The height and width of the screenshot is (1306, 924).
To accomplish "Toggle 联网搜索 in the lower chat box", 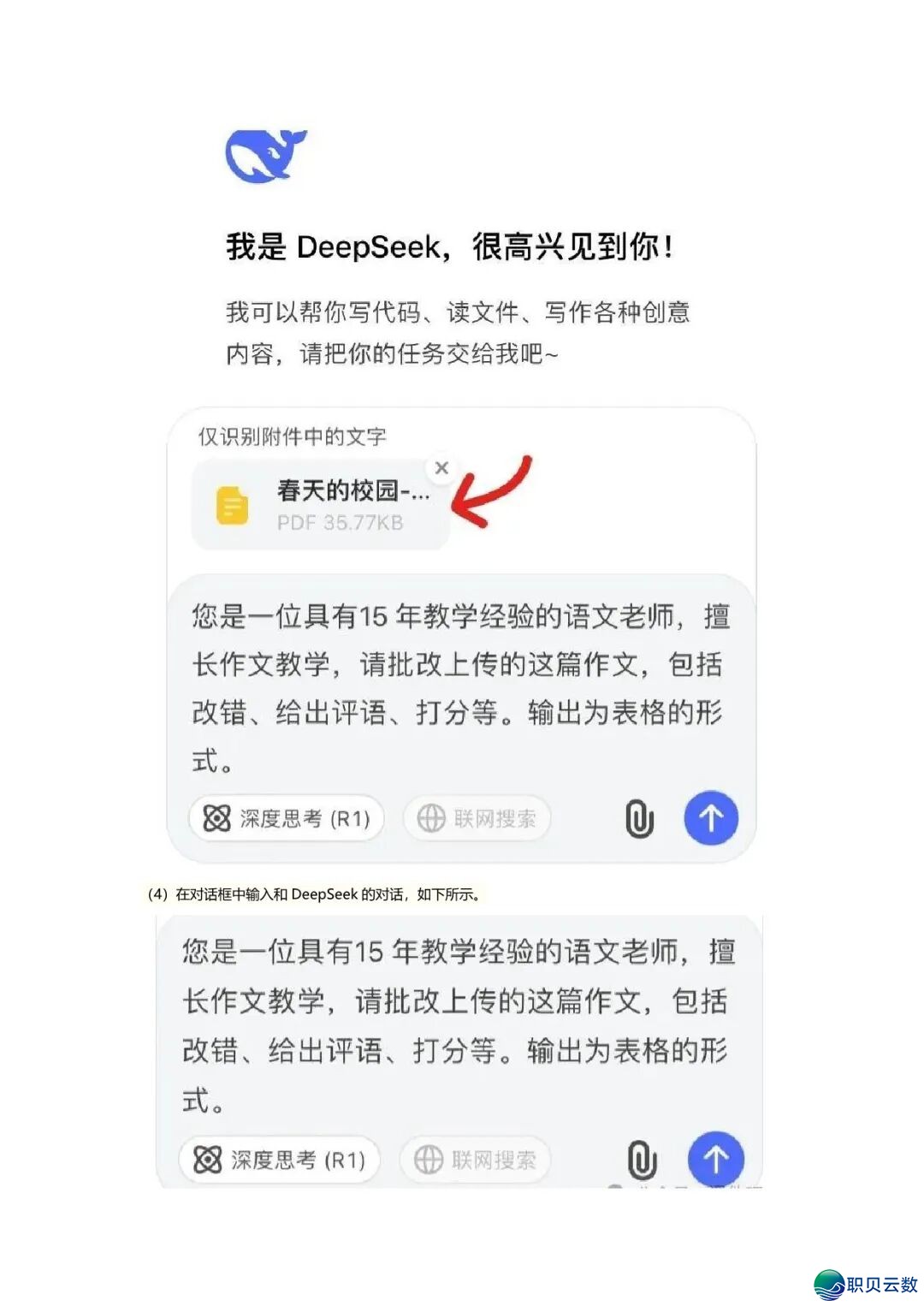I will point(475,1160).
